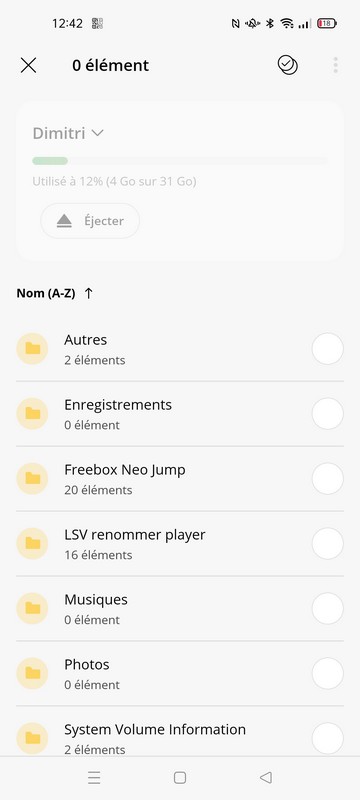Mark the Musiques folder as selected

point(327,608)
